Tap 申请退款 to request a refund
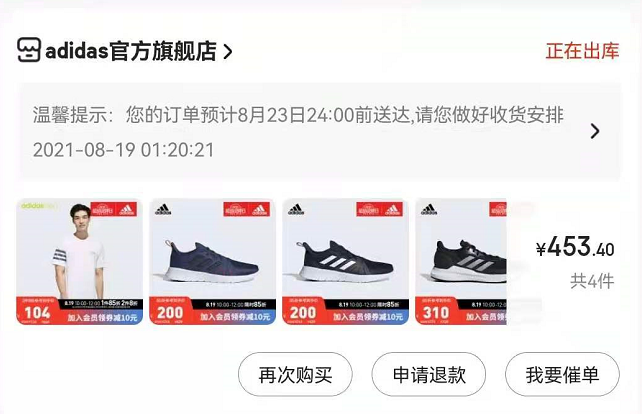 428,375
